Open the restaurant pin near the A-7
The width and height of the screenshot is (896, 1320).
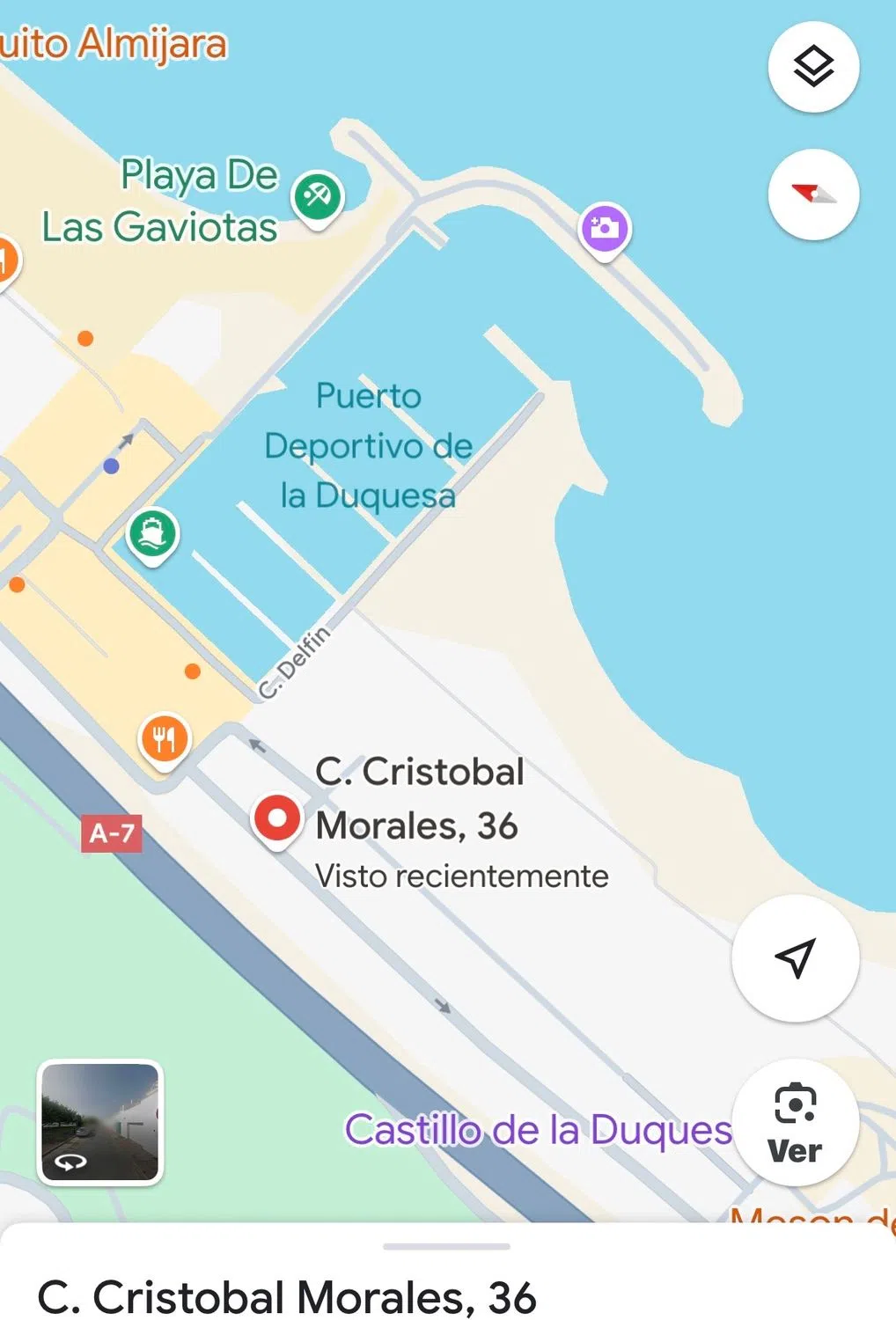click(165, 739)
